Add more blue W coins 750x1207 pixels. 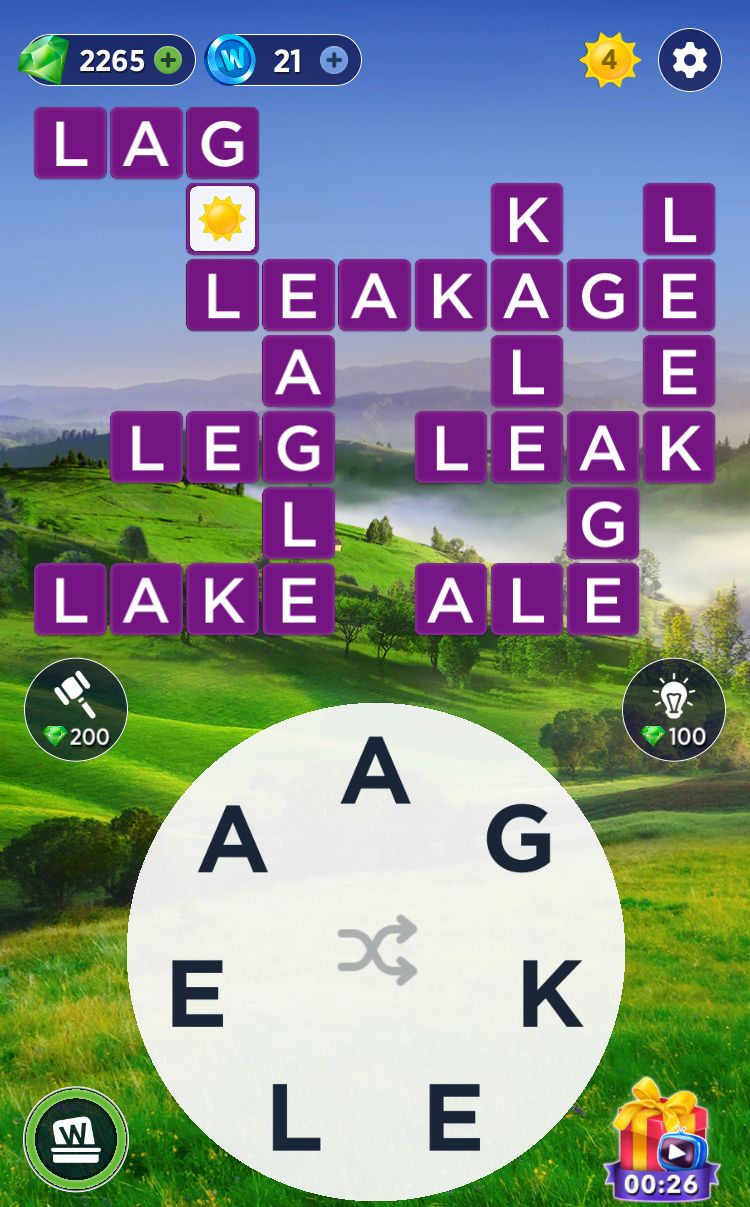pyautogui.click(x=333, y=61)
